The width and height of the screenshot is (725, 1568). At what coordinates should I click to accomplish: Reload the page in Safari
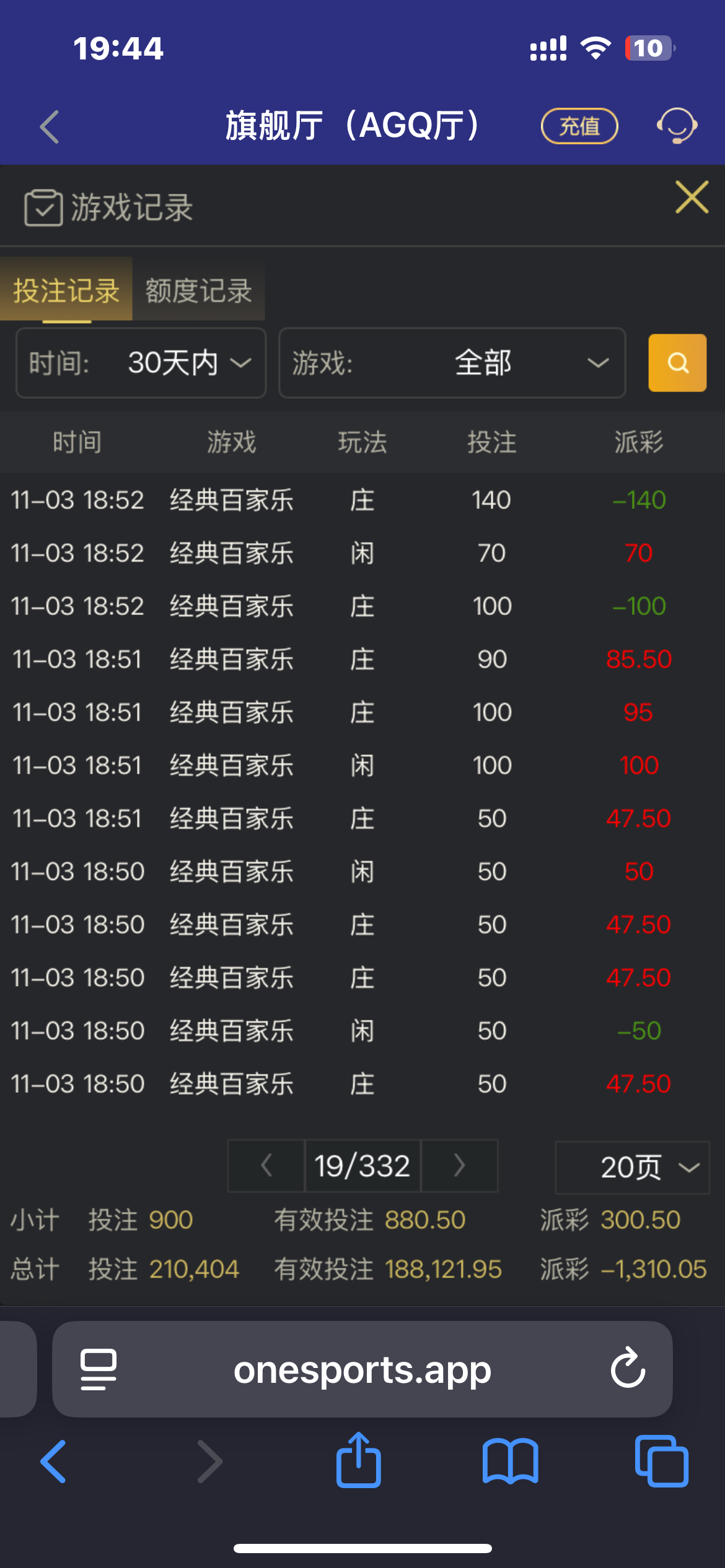[x=628, y=1369]
